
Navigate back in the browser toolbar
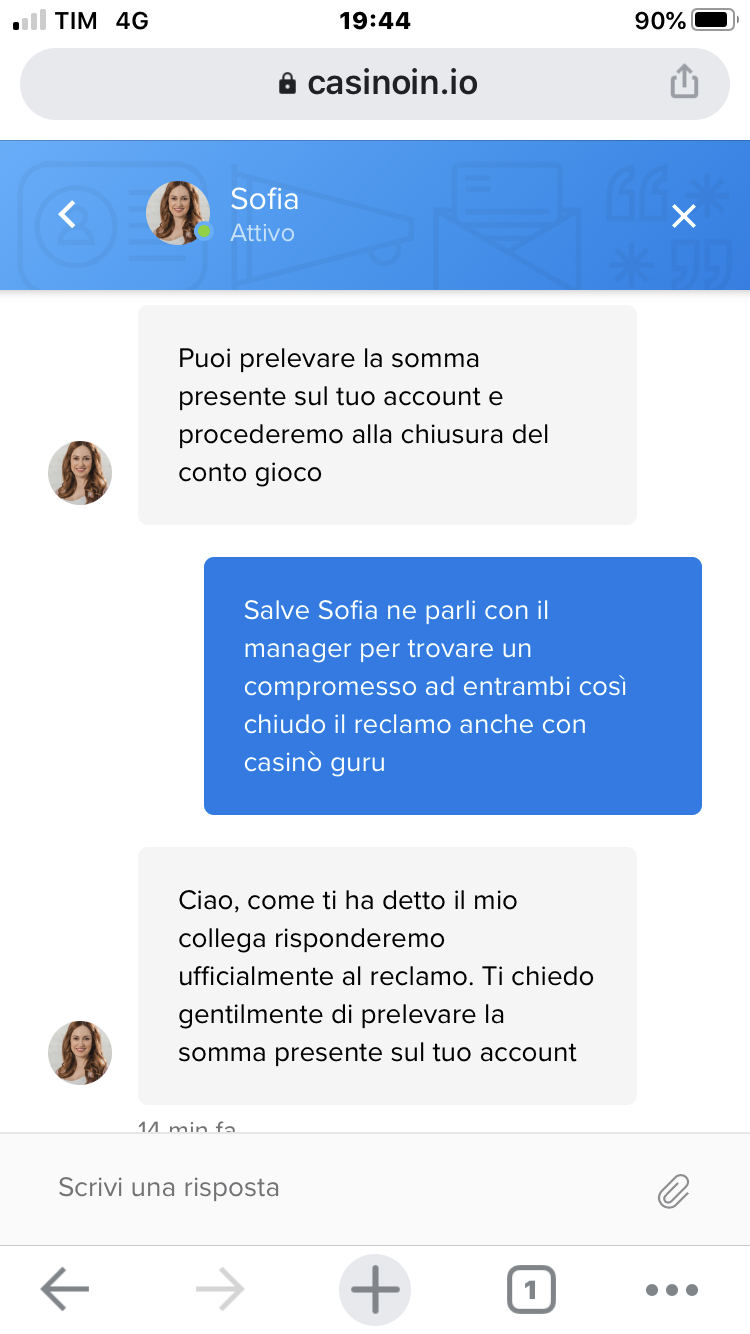65,1290
